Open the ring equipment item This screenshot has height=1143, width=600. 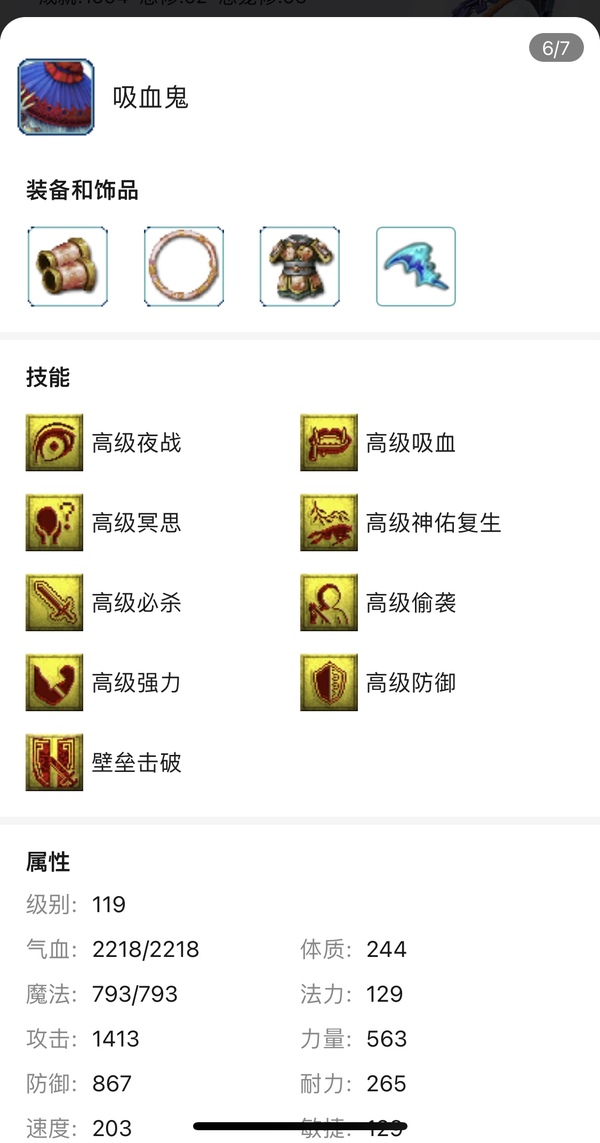point(183,266)
